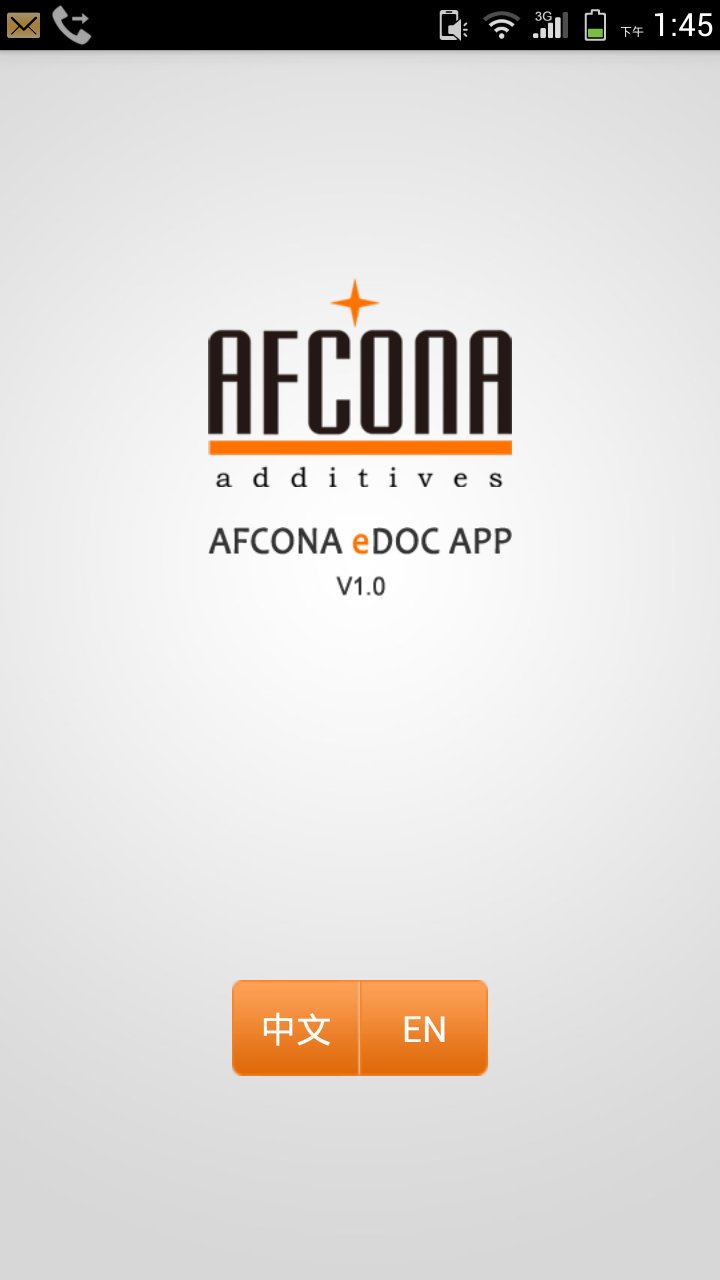The height and width of the screenshot is (1280, 720).
Task: Choose EN as the app language
Action: pos(424,1028)
